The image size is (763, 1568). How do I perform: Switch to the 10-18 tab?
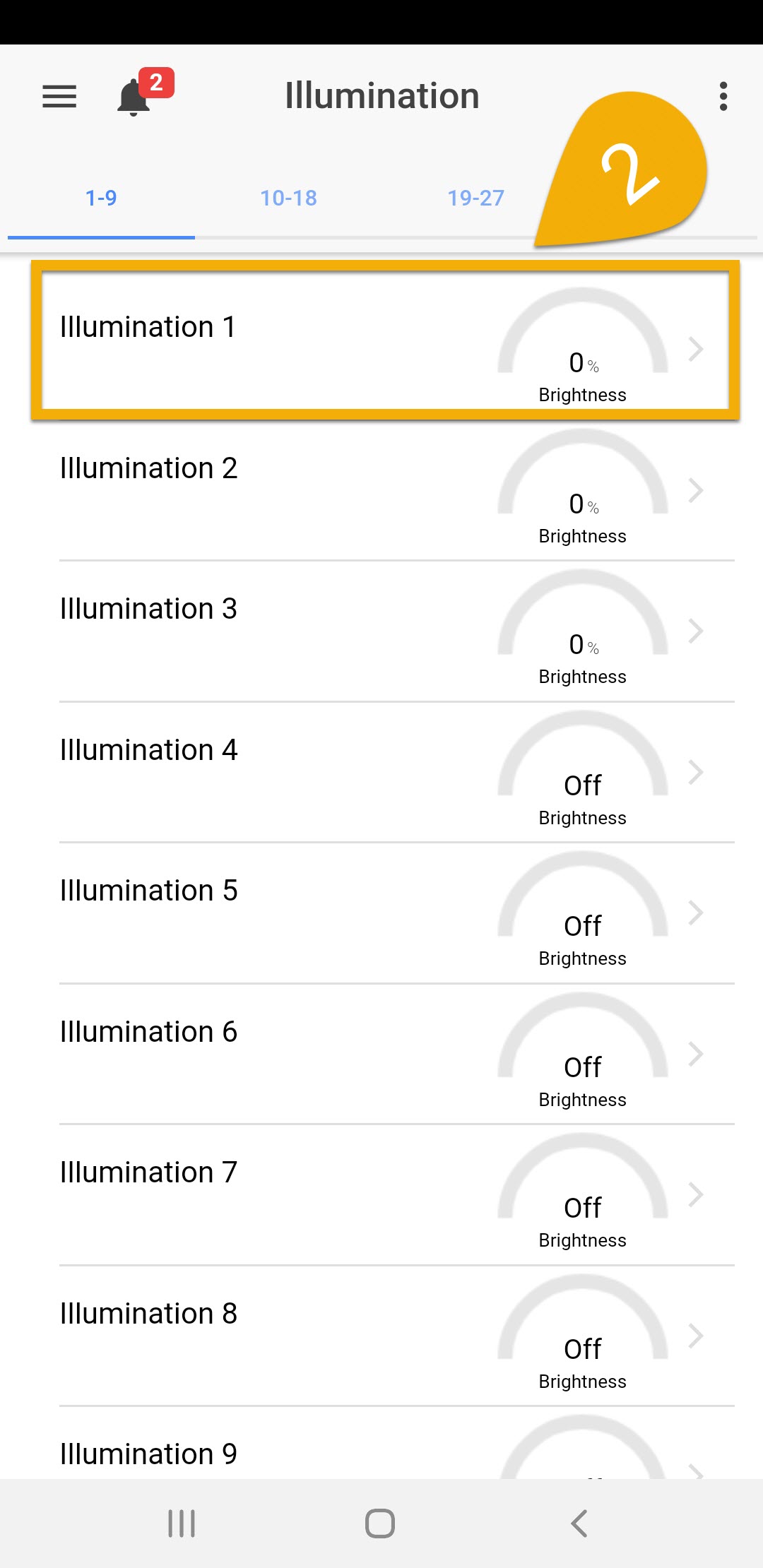[x=288, y=198]
